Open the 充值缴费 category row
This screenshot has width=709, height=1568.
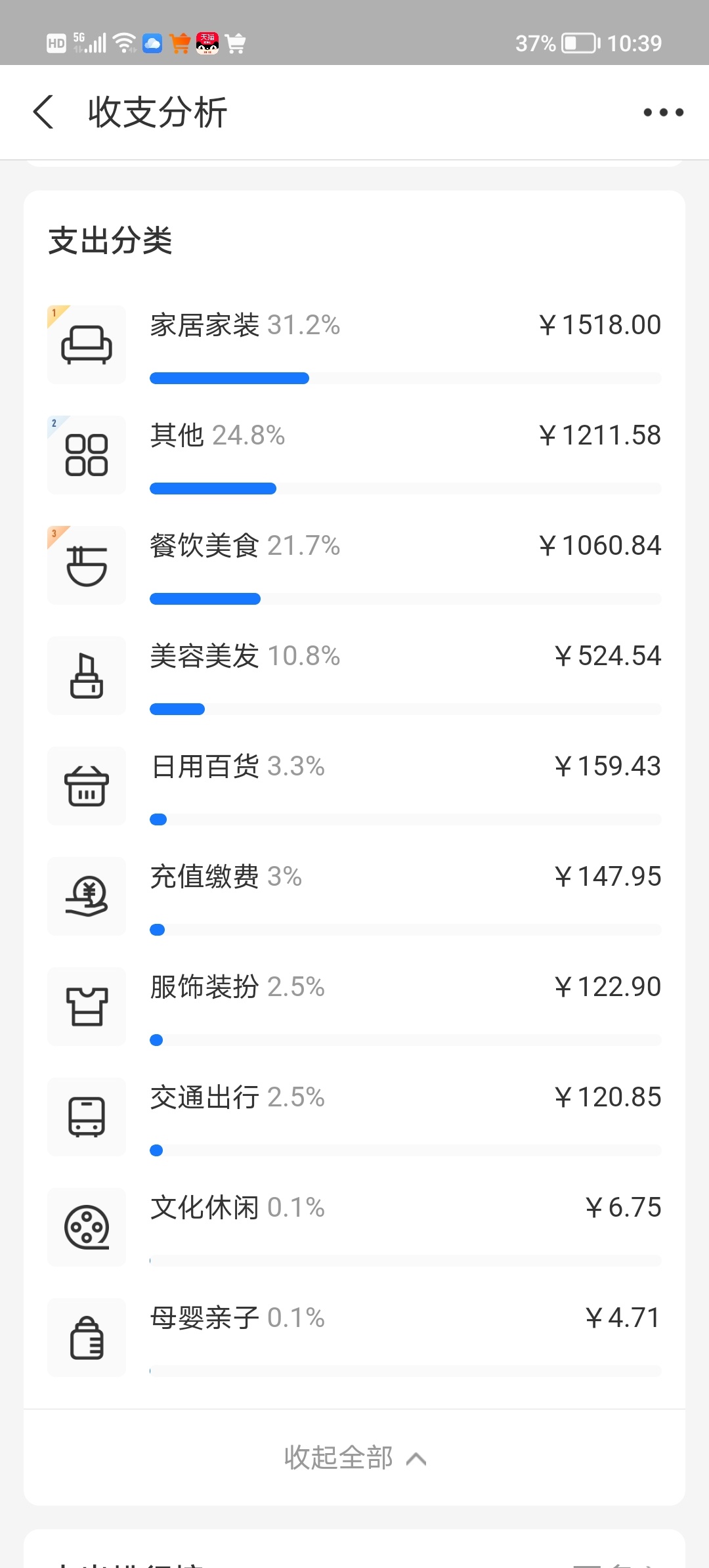click(354, 896)
